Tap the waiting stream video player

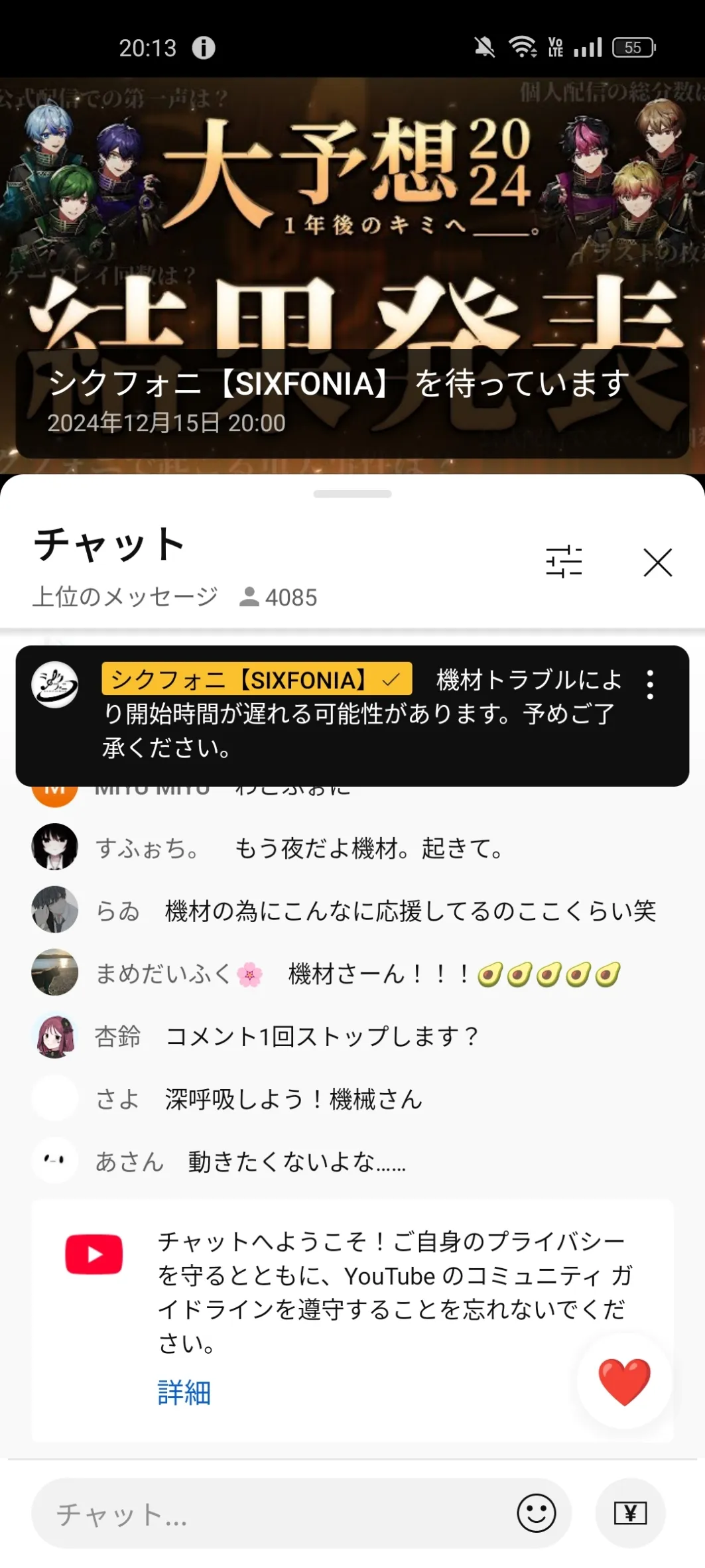[x=352, y=275]
